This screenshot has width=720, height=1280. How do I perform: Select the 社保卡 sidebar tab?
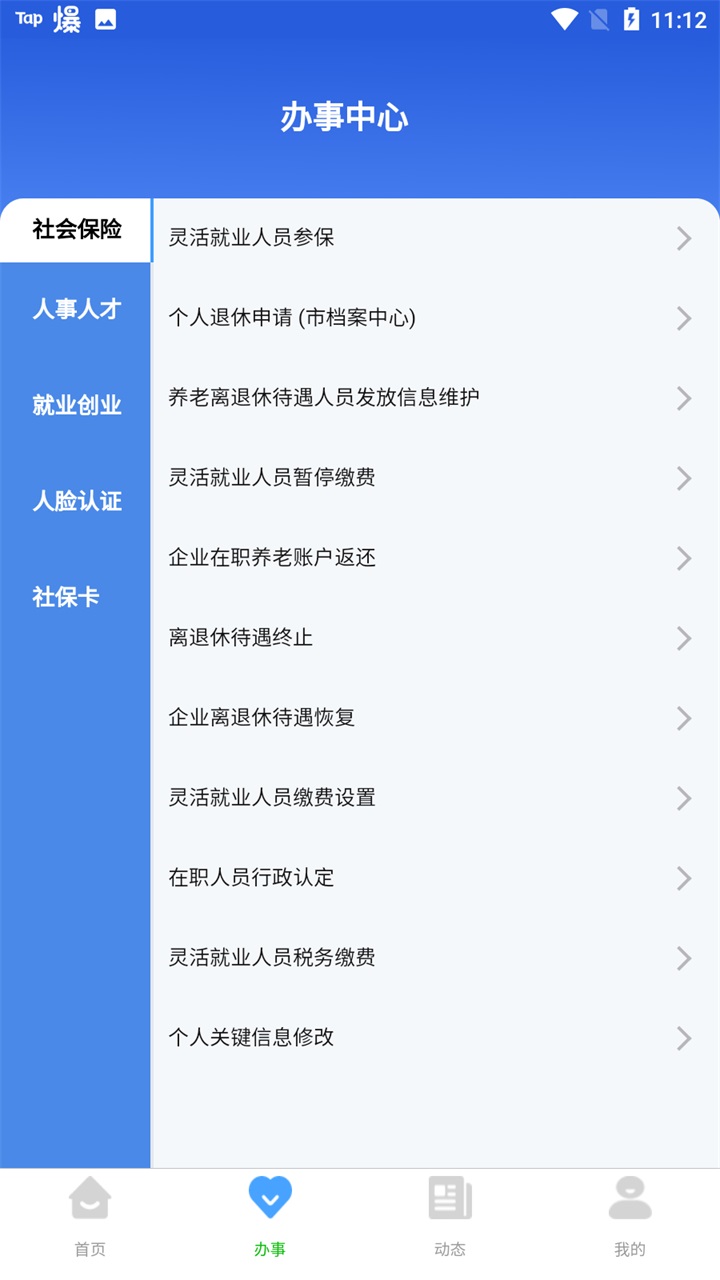click(x=75, y=596)
